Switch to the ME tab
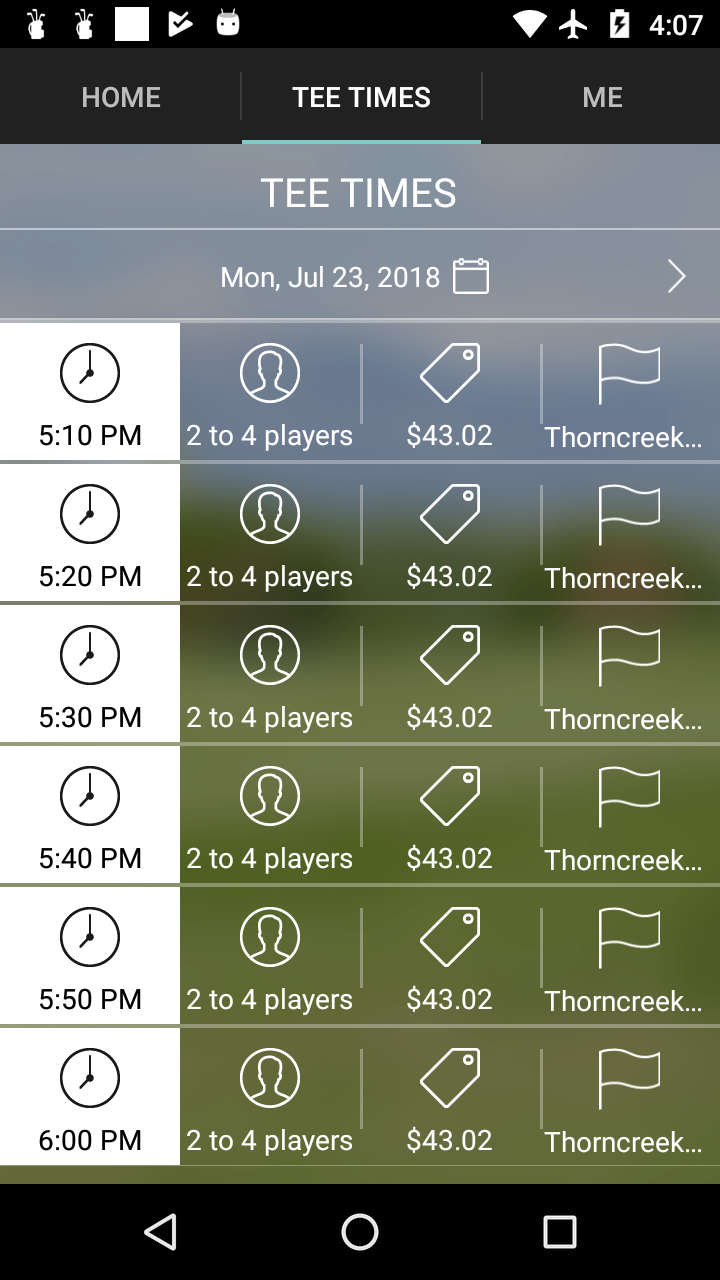The width and height of the screenshot is (720, 1280). coord(602,97)
